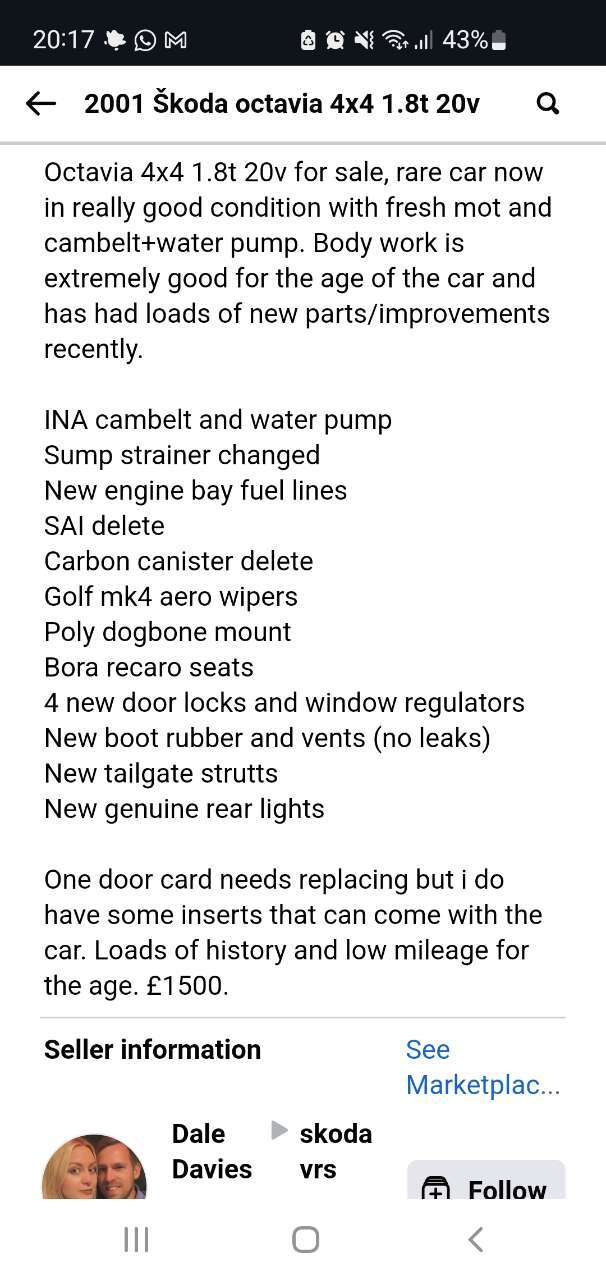
Task: Go back using the top-left arrow
Action: coord(40,103)
